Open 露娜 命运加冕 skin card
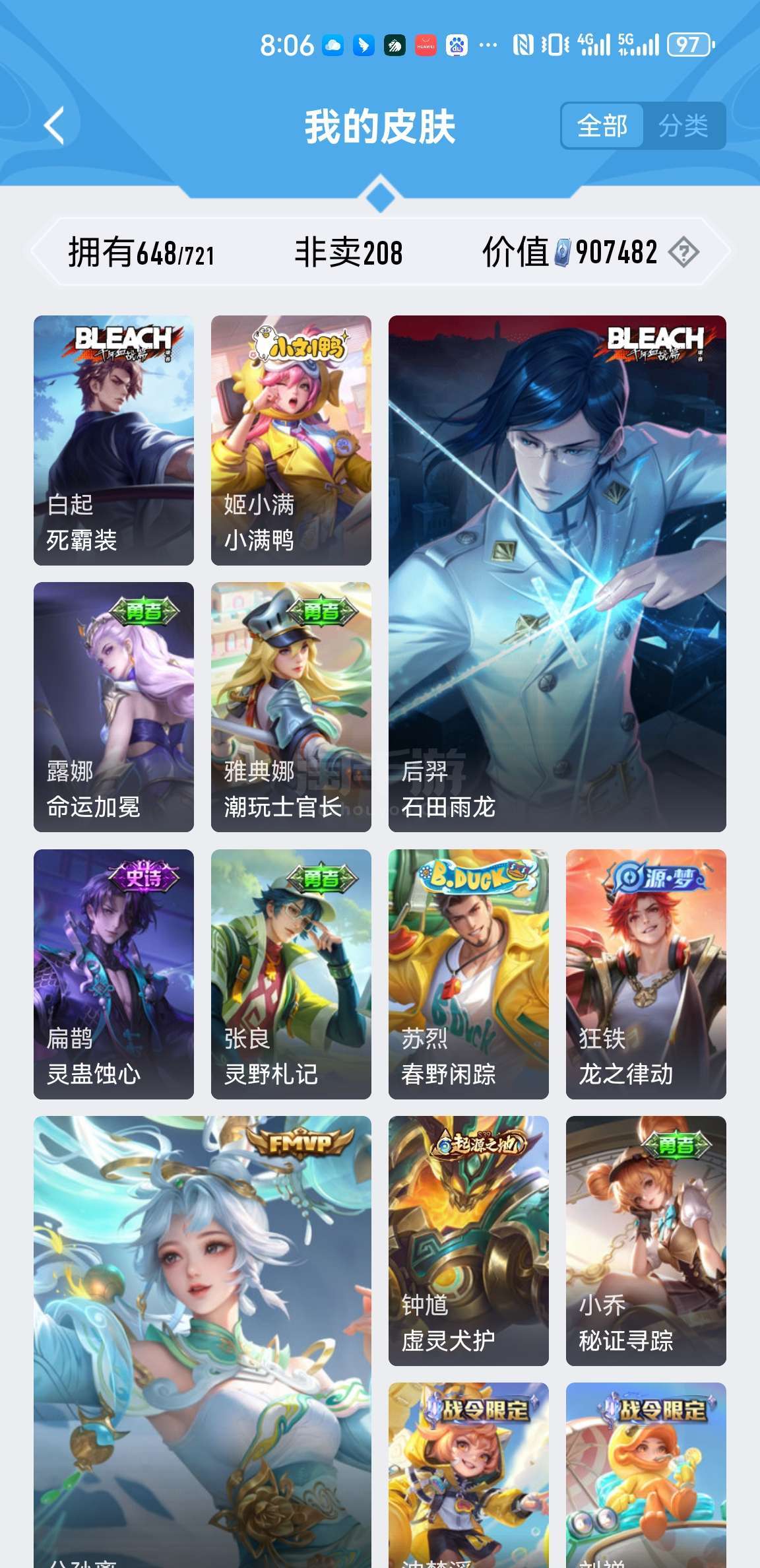 click(113, 707)
